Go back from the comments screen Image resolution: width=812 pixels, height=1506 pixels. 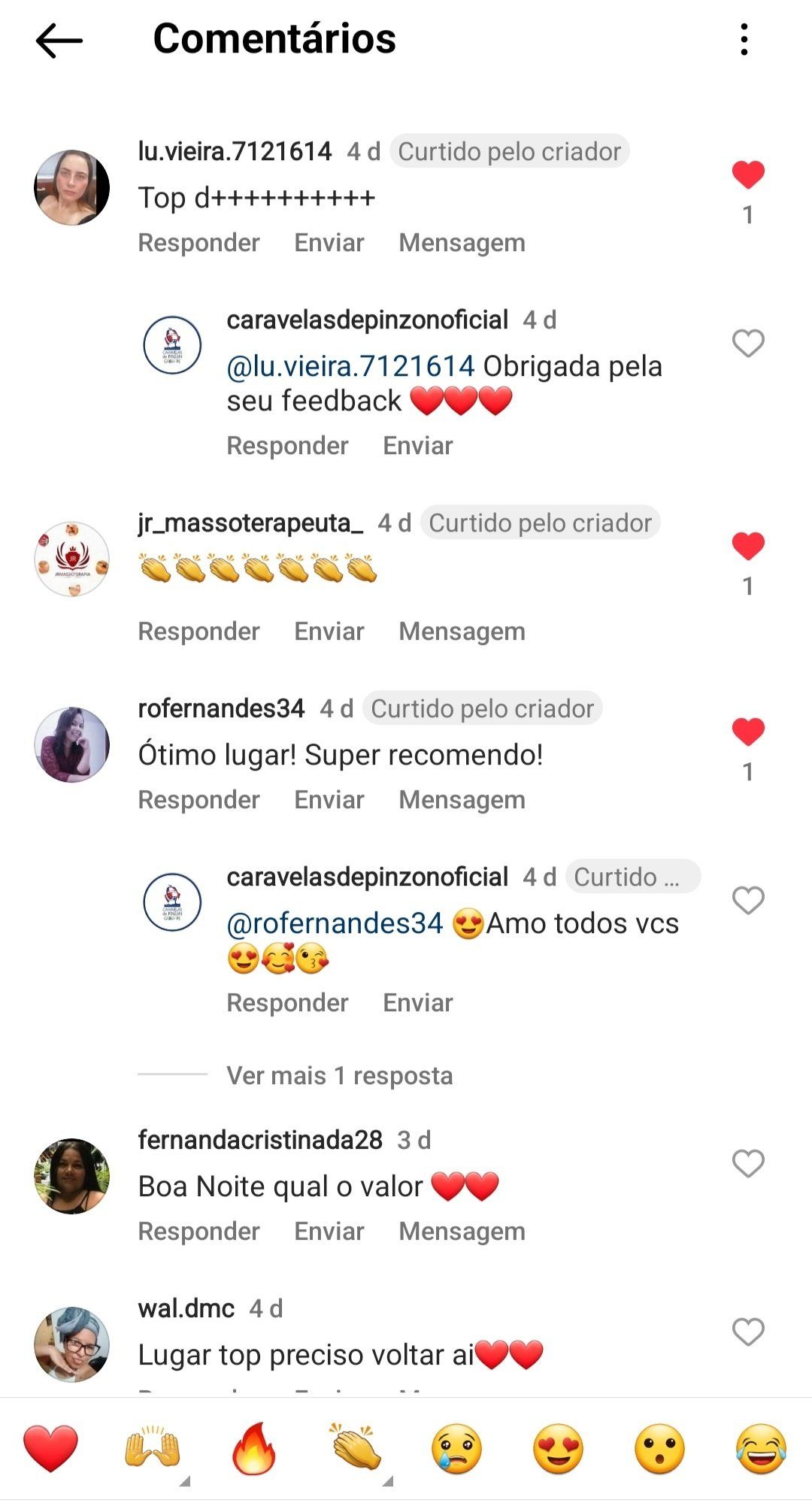tap(59, 40)
